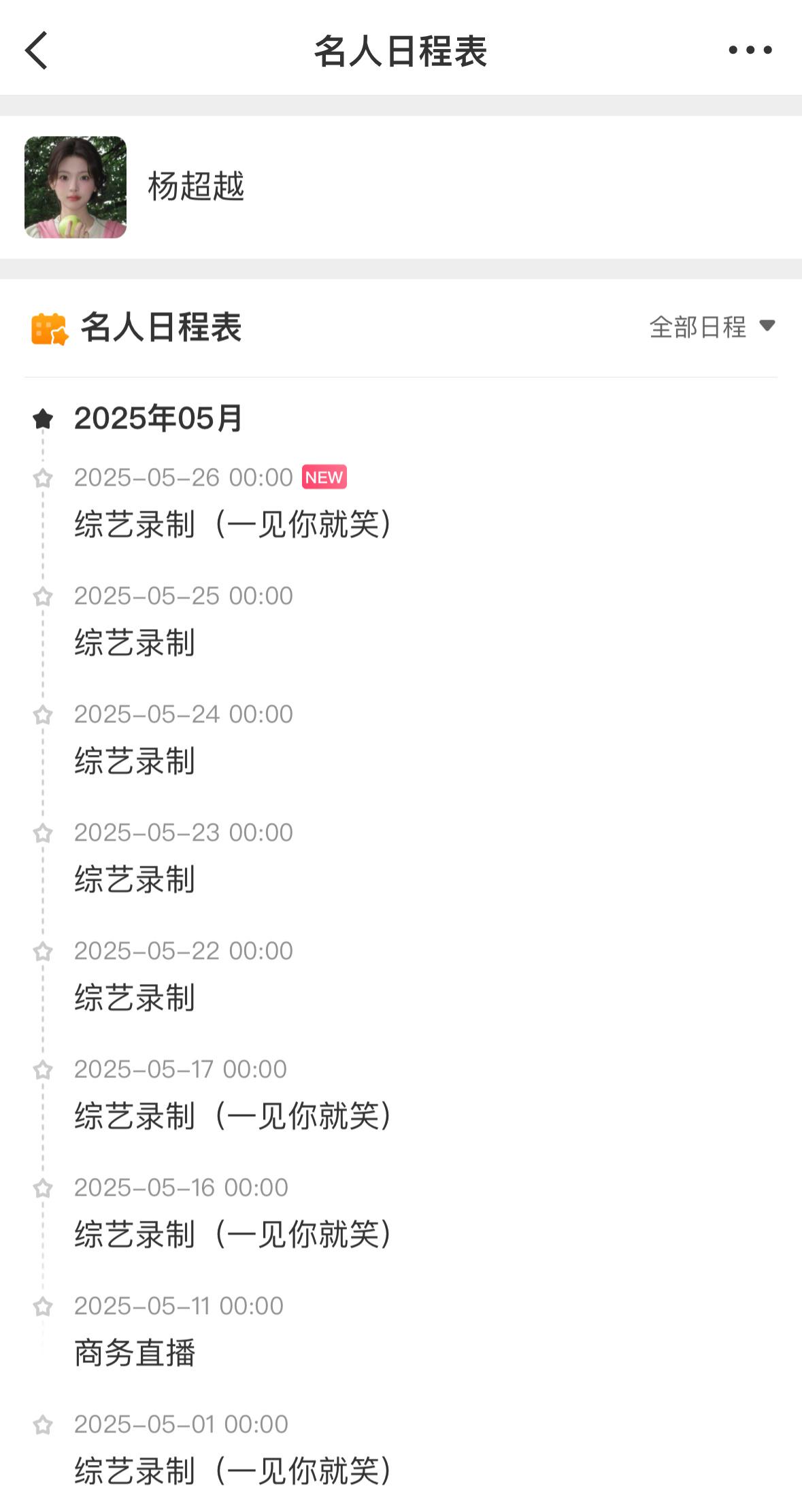Expand the 全部日程 schedule filter dropdown

tap(712, 327)
